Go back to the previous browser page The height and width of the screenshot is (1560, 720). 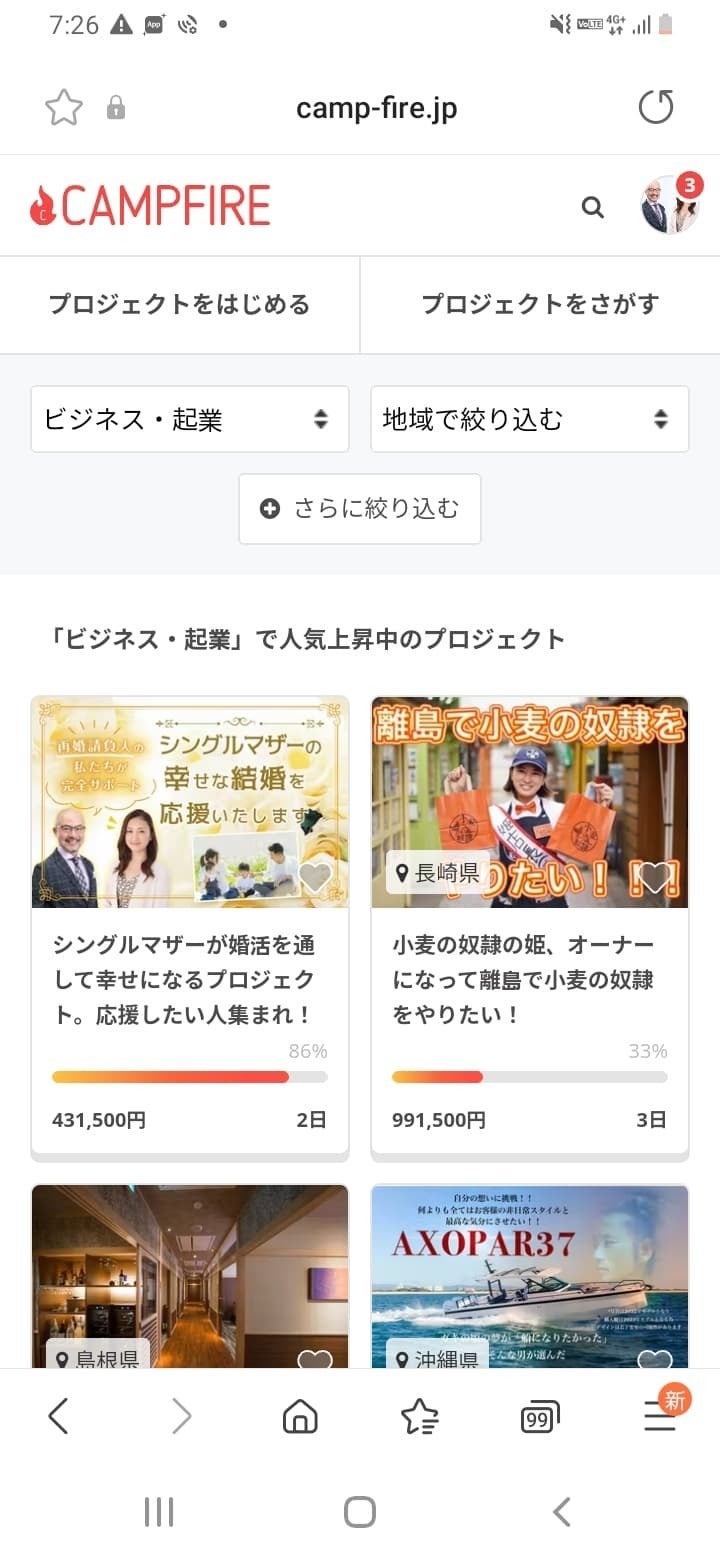point(59,1416)
